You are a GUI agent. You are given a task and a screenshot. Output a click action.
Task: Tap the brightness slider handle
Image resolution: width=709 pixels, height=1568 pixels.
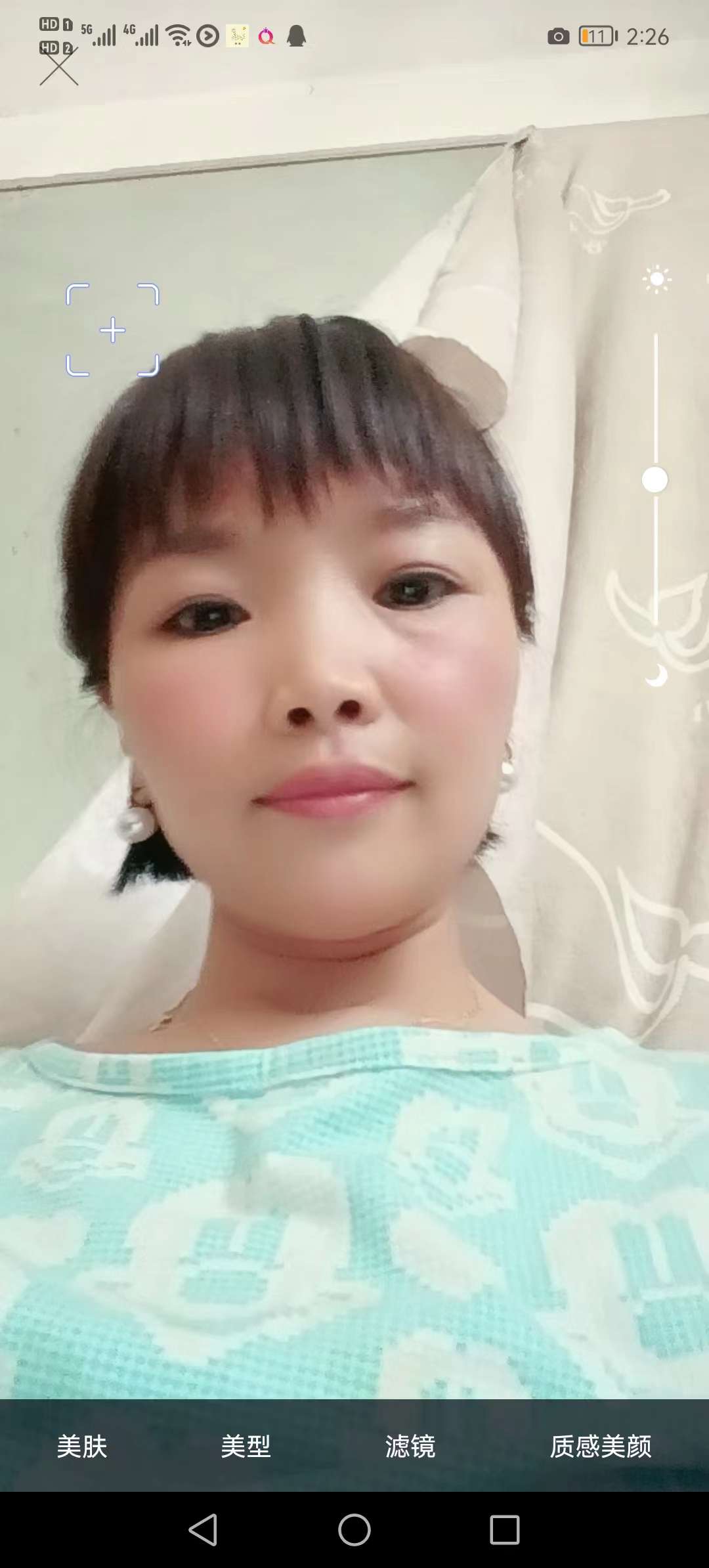pos(655,480)
